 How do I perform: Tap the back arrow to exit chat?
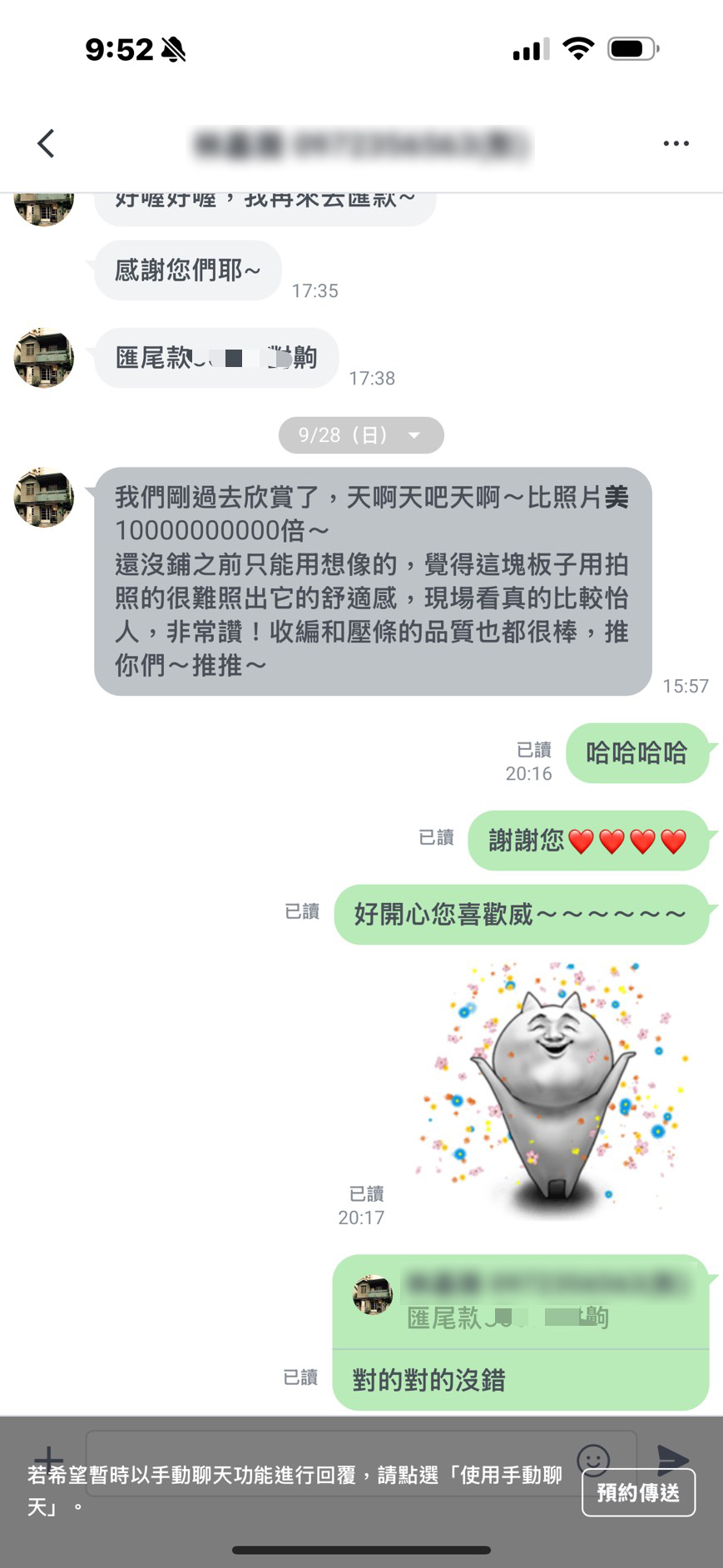point(46,142)
